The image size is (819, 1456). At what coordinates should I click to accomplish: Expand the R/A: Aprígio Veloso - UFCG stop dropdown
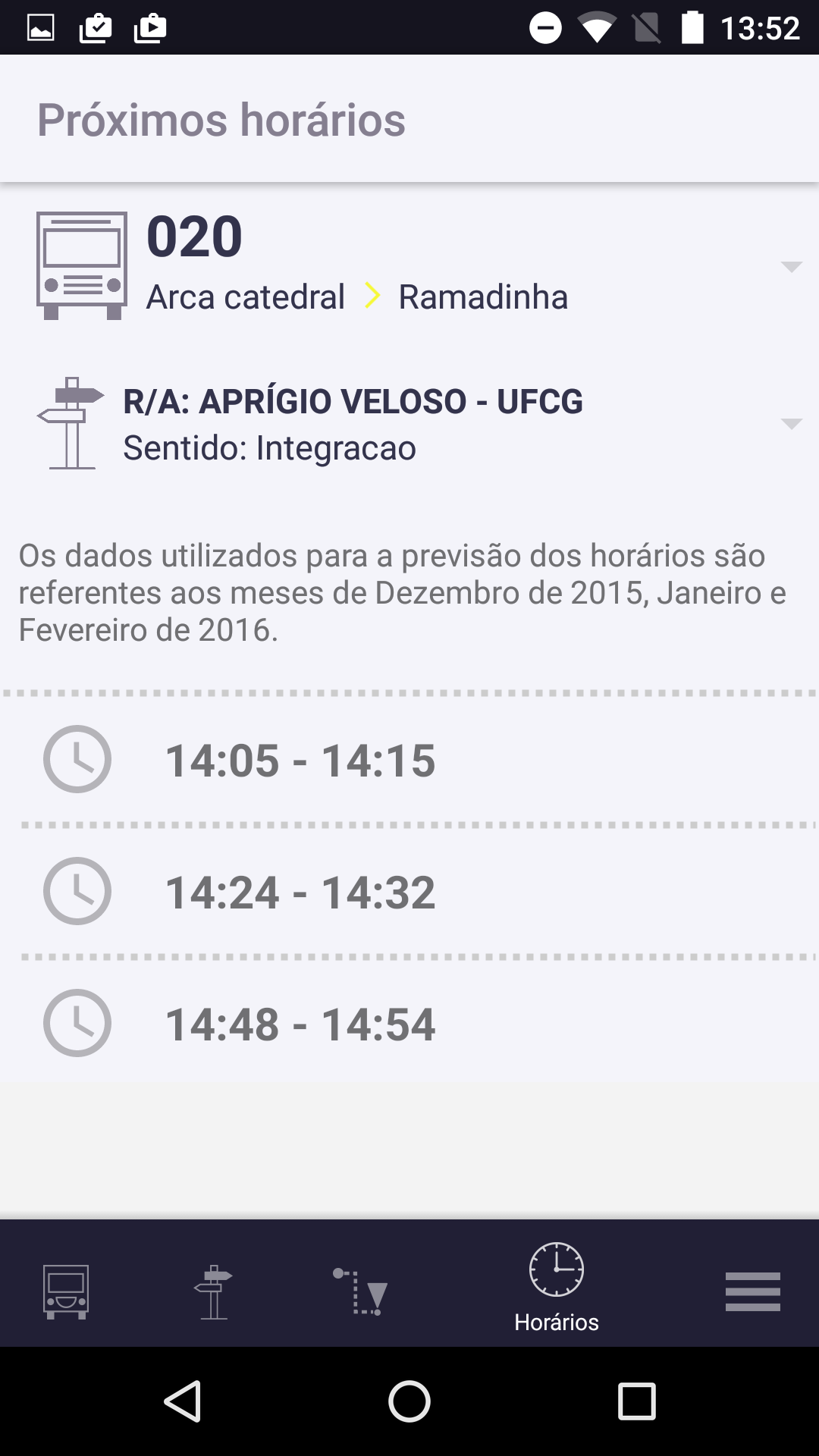click(791, 424)
